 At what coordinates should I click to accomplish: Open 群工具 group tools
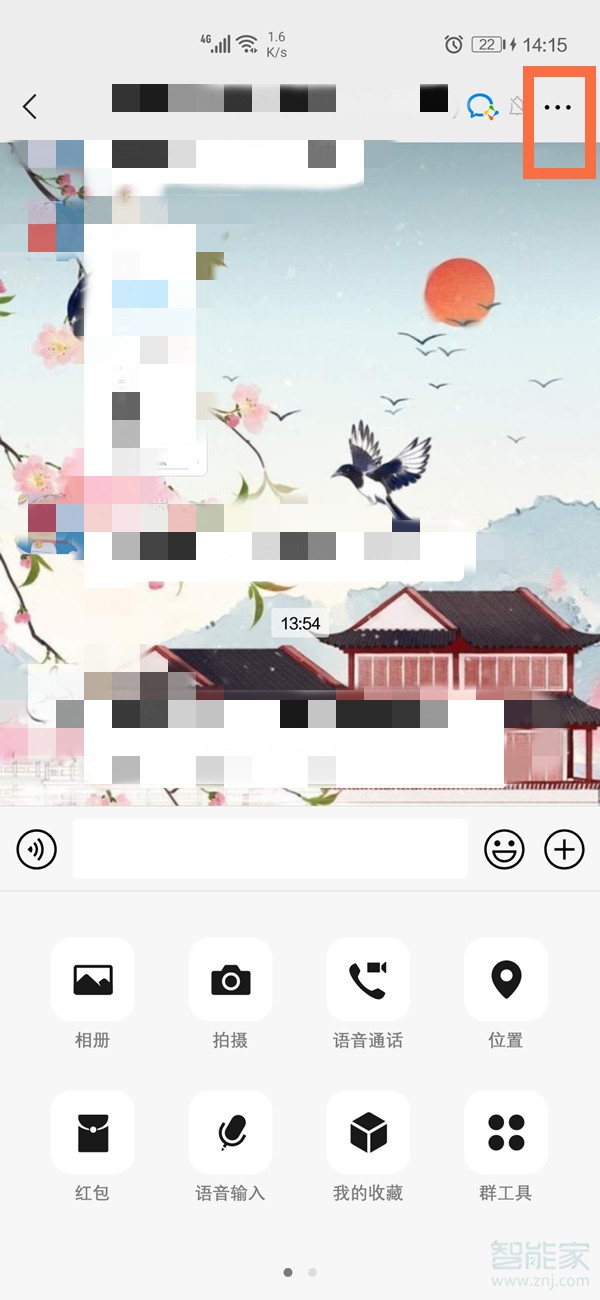pos(506,1133)
